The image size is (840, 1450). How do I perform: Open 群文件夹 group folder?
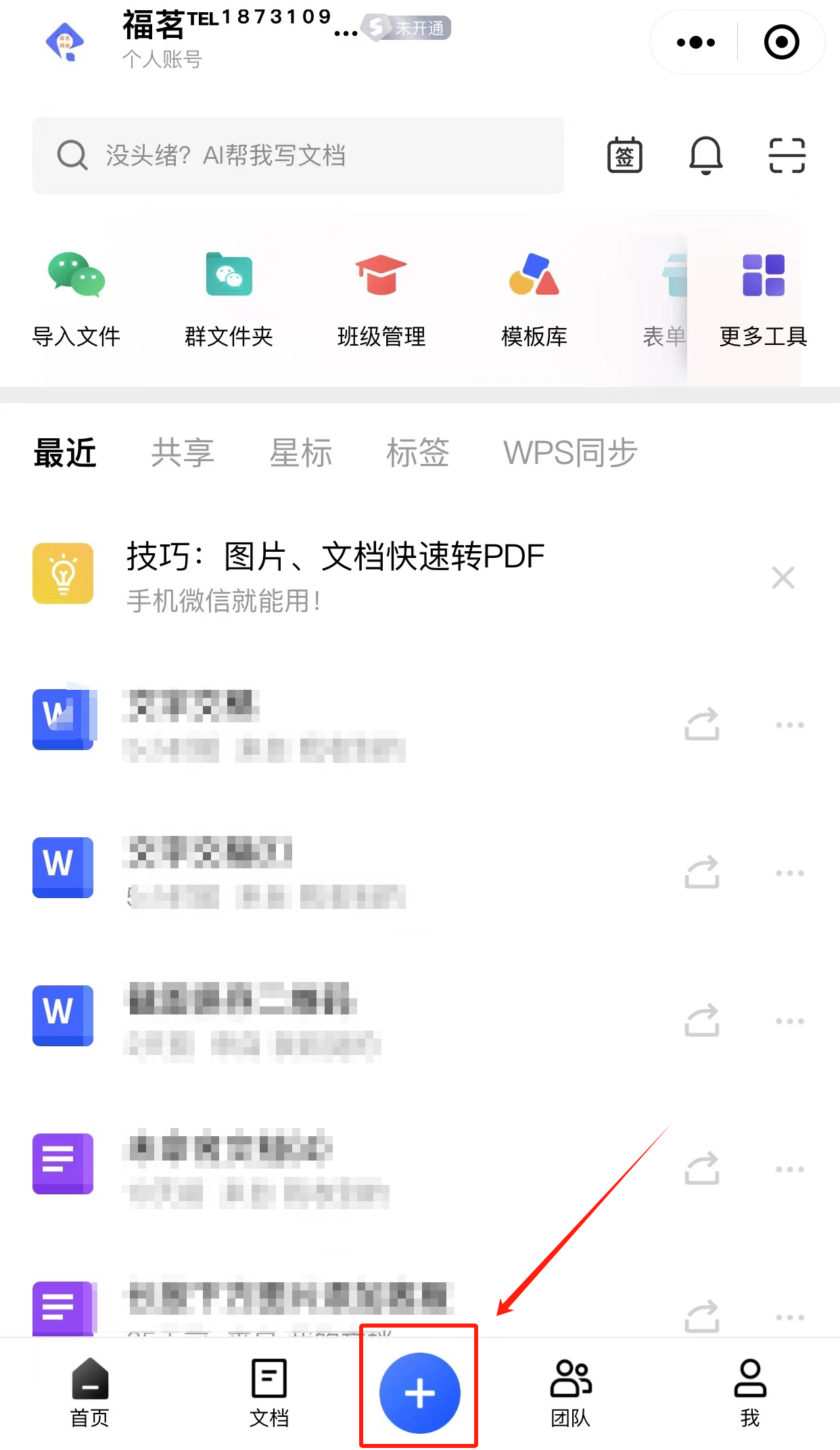(229, 298)
